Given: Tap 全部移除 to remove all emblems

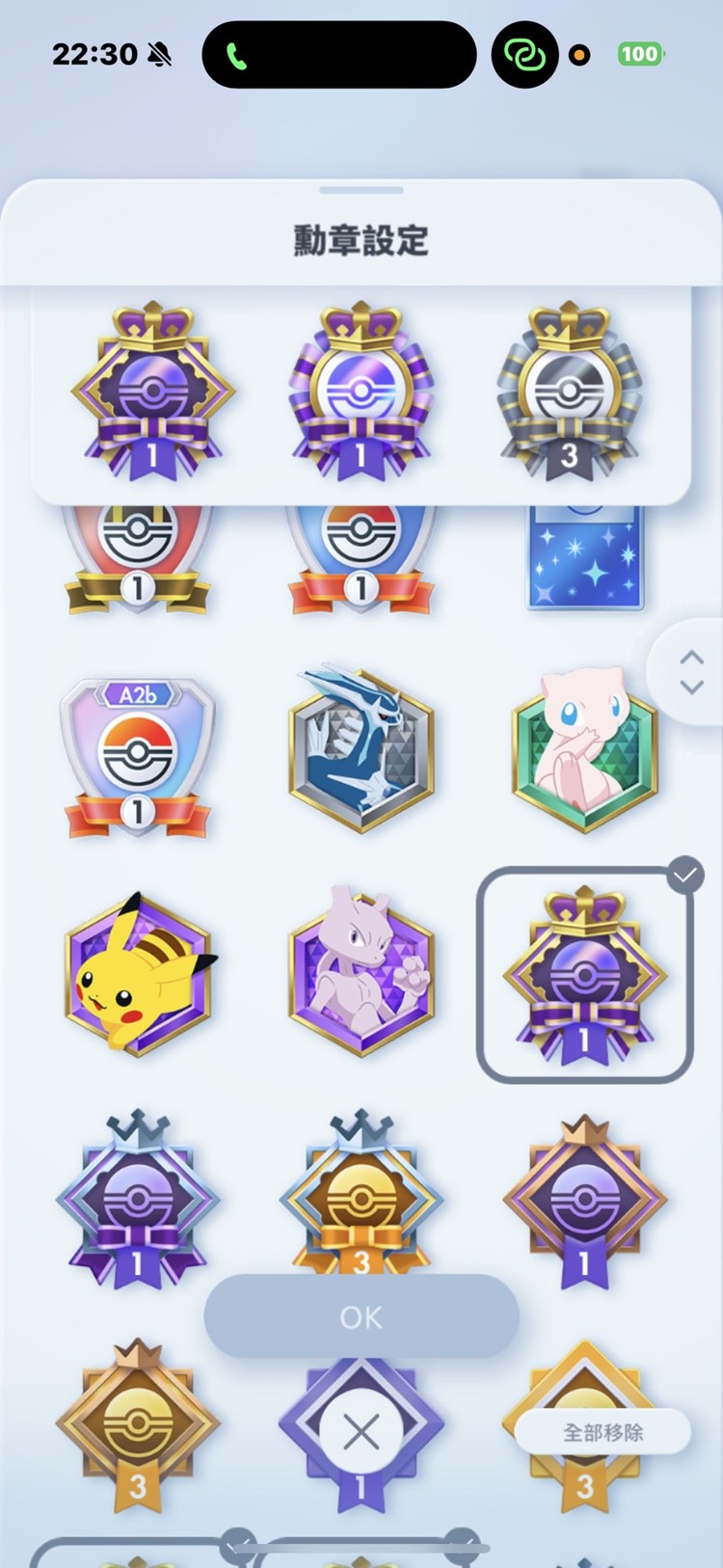Looking at the screenshot, I should click(x=602, y=1432).
